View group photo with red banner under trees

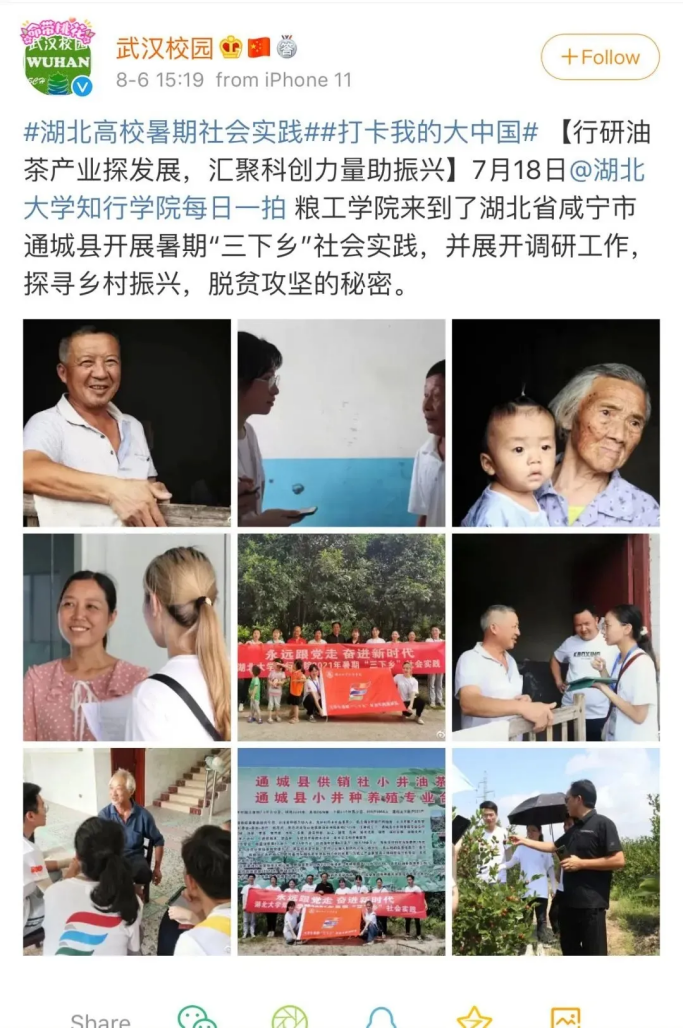(341, 637)
